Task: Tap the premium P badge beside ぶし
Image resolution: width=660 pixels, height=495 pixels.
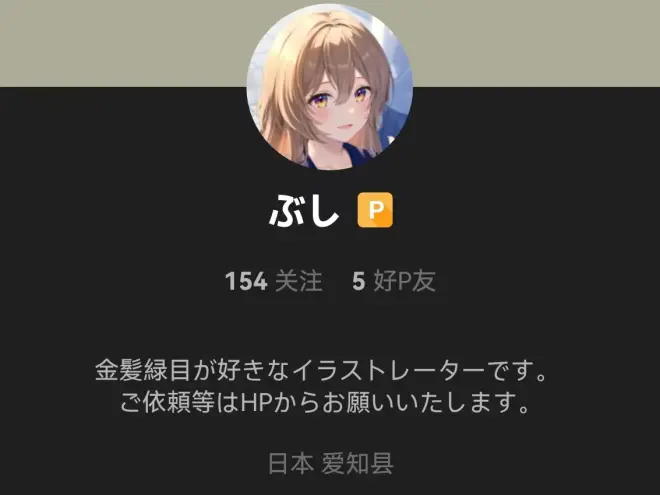Action: (x=375, y=210)
